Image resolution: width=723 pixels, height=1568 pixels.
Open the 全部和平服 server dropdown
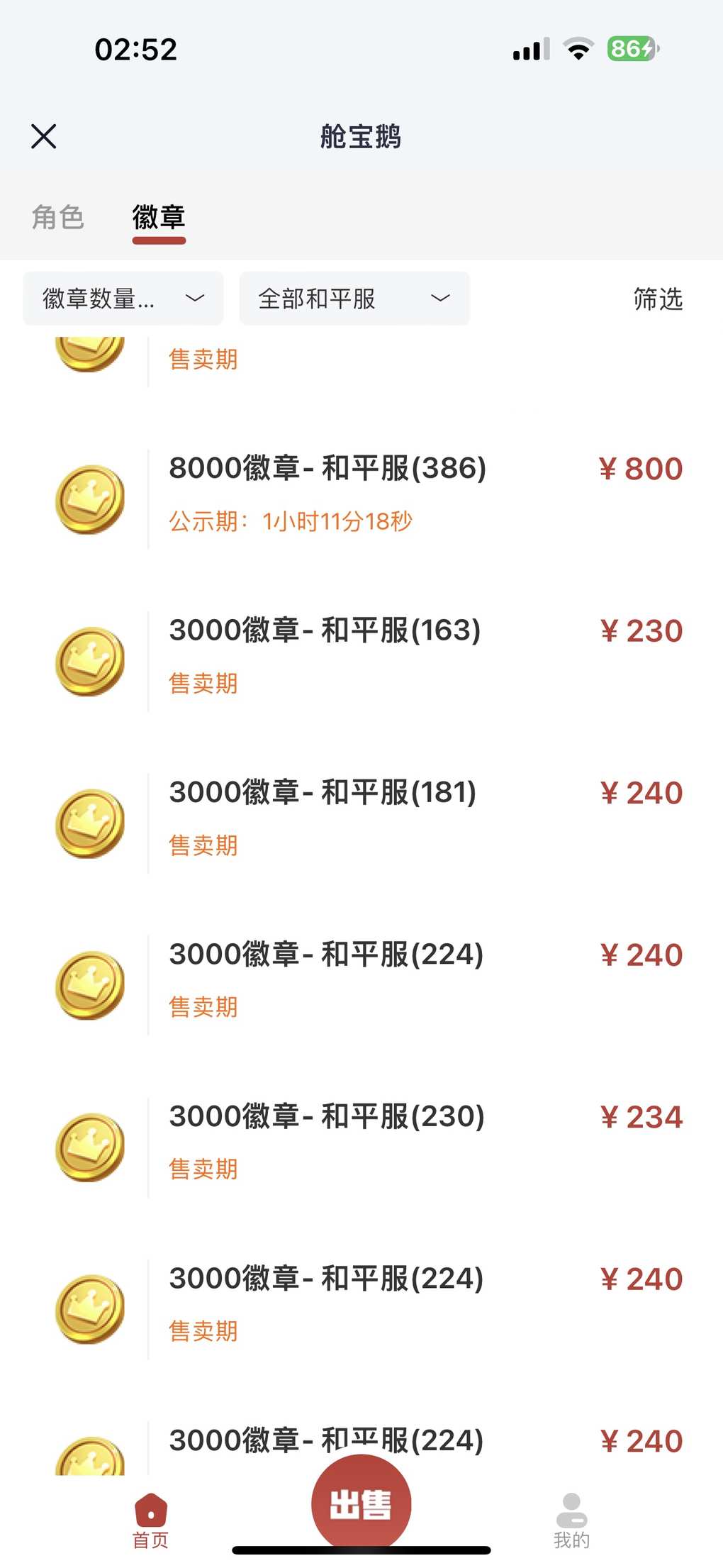354,299
